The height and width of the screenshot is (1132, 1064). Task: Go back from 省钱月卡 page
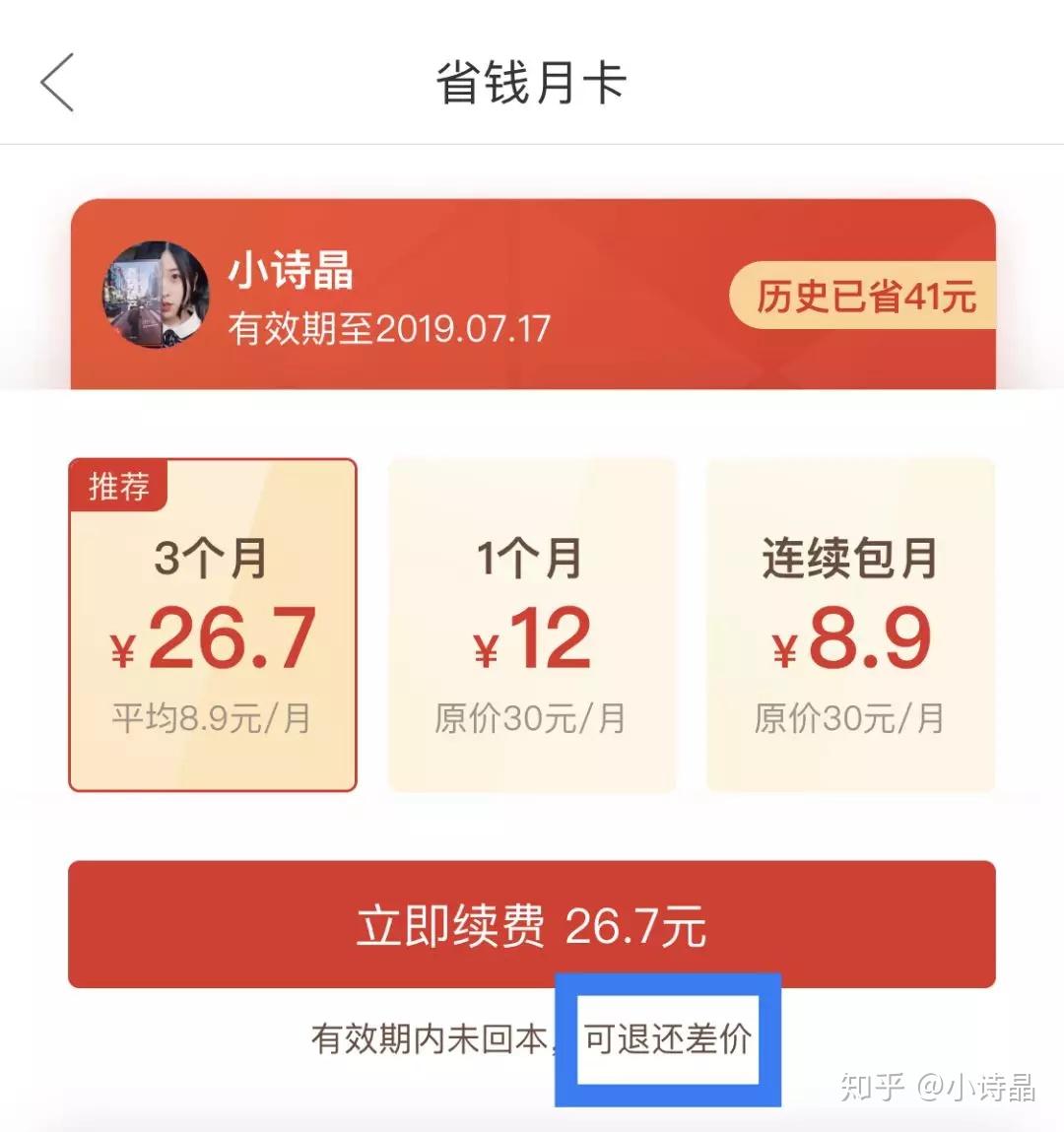57,83
